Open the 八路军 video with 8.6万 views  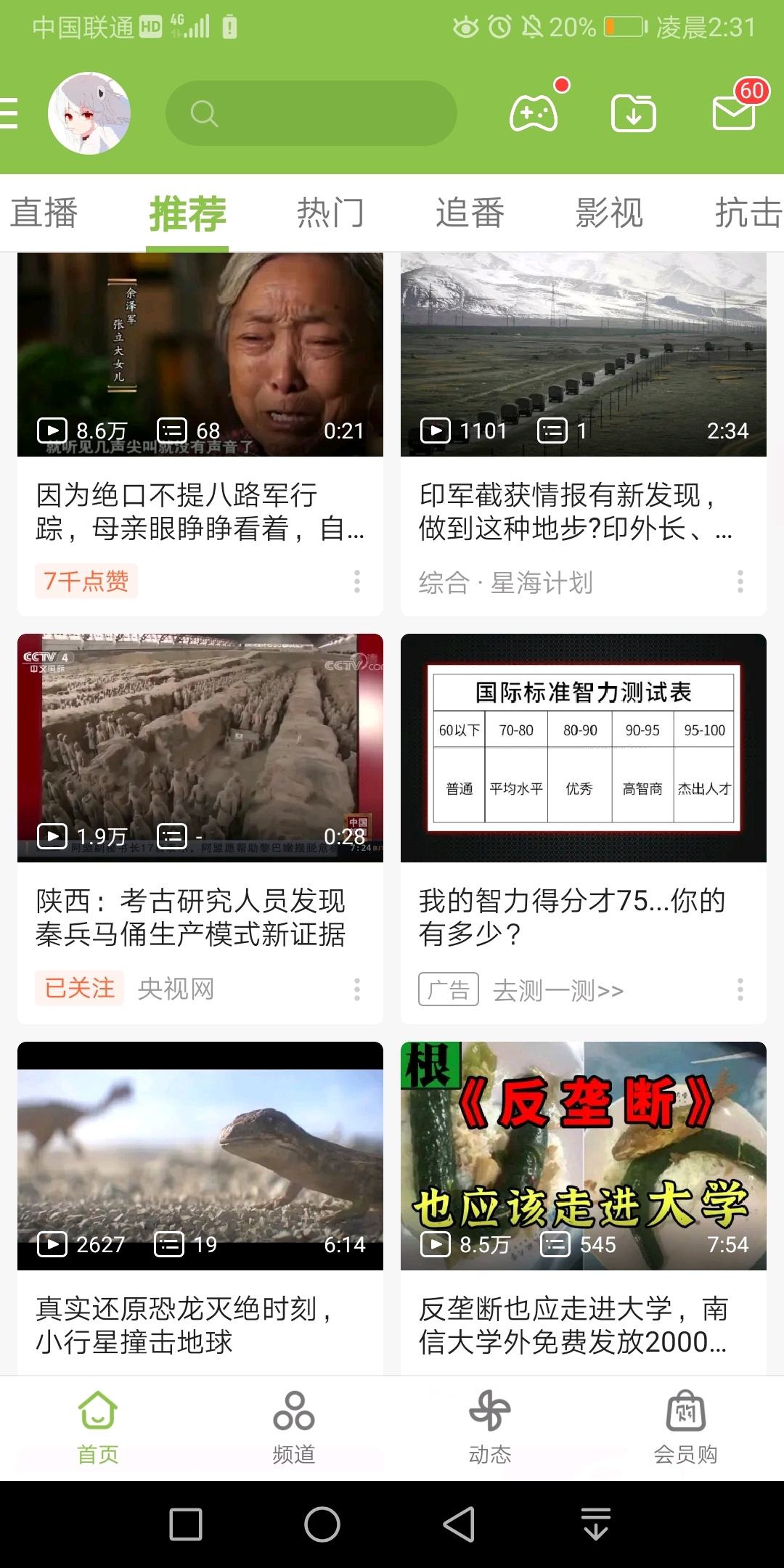pos(200,356)
